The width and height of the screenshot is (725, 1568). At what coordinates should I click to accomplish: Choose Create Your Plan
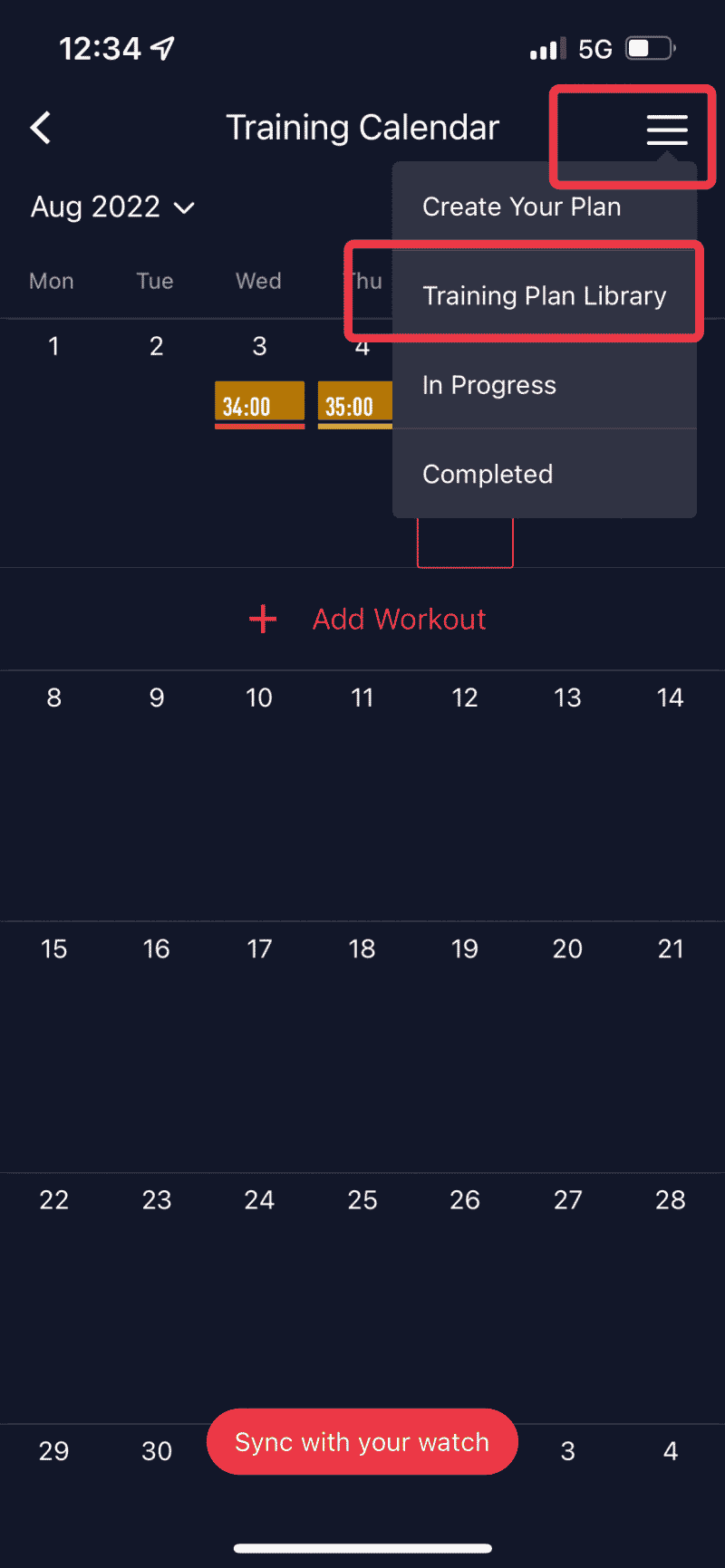pyautogui.click(x=521, y=207)
